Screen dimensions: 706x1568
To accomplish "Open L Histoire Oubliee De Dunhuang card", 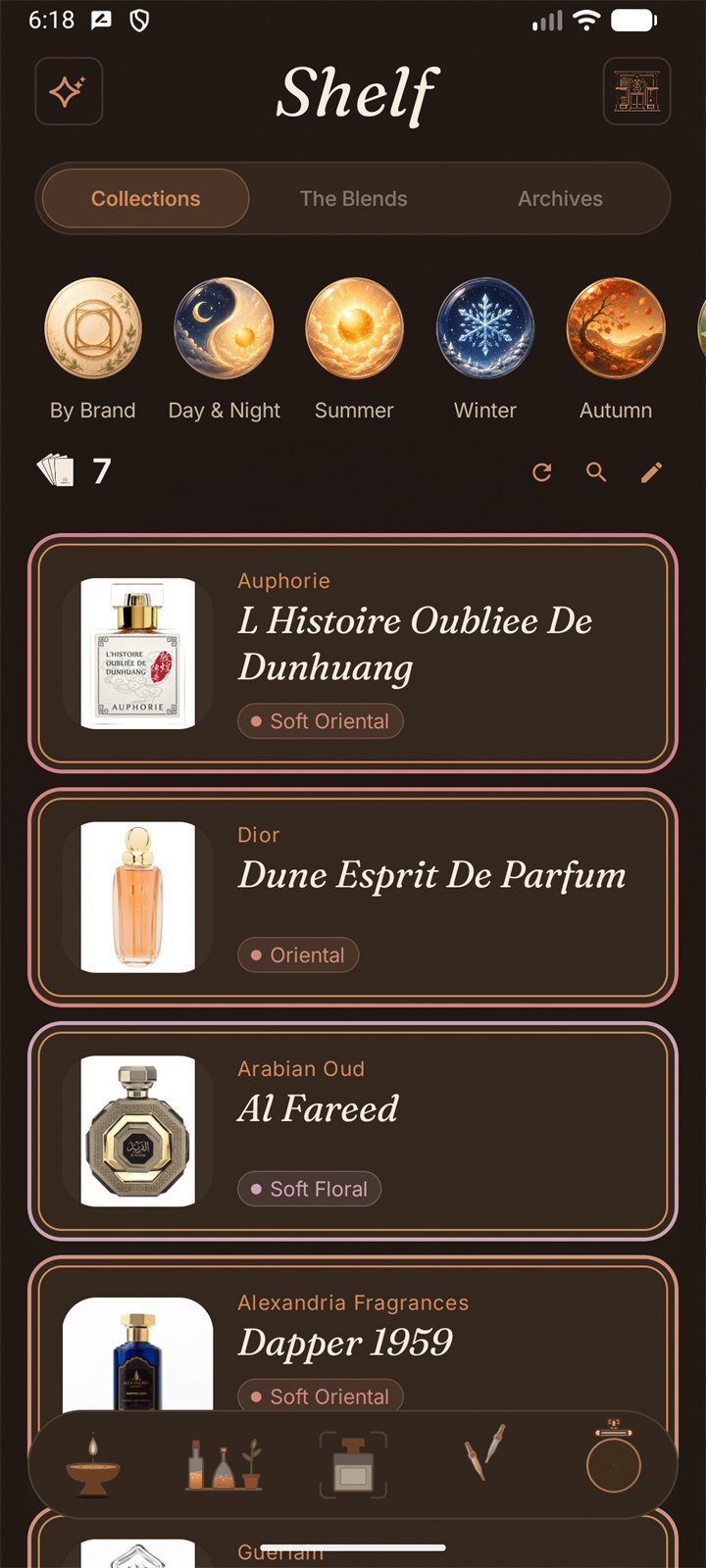I will click(353, 653).
